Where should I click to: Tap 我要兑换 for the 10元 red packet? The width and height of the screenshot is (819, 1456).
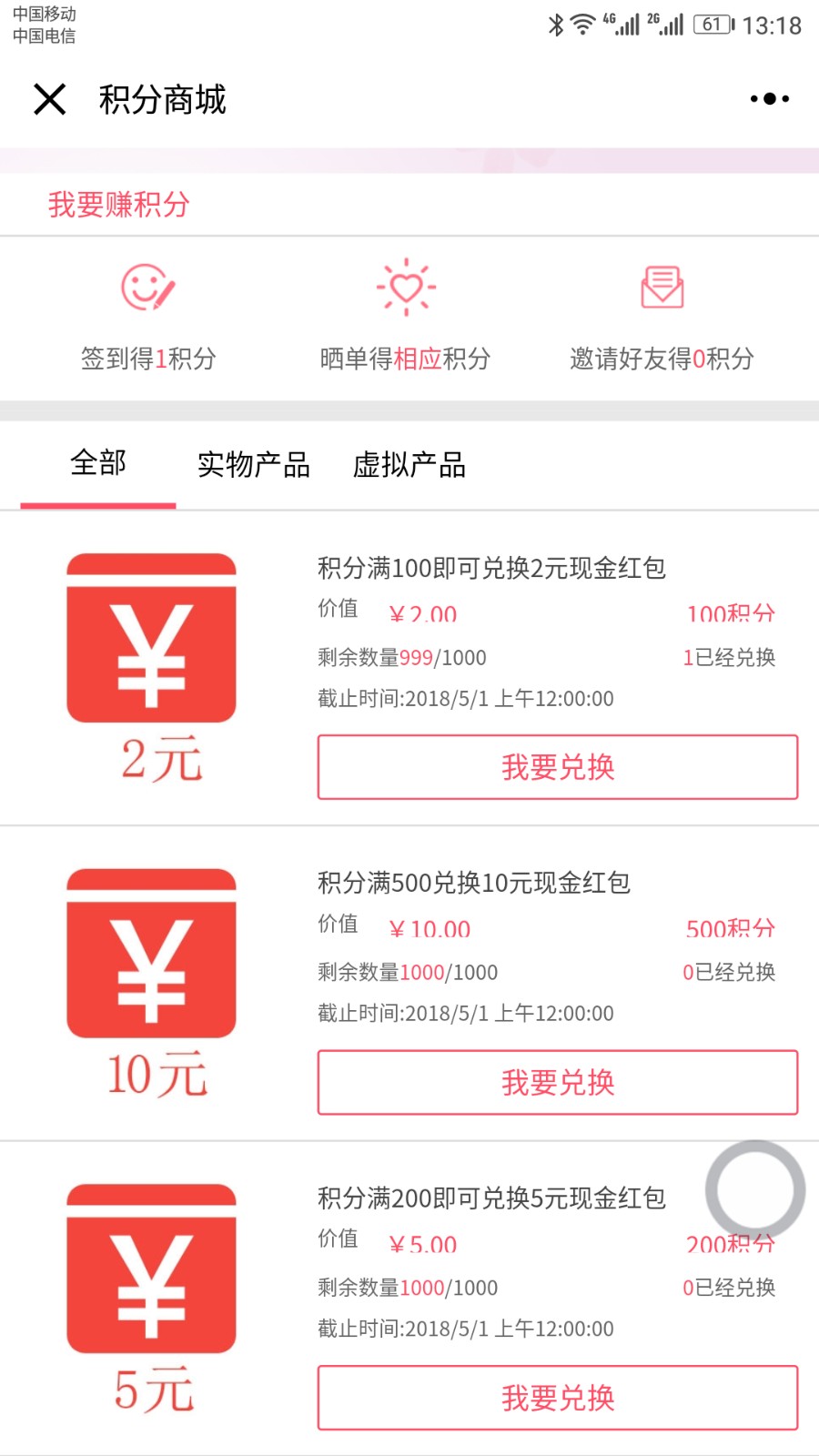pos(558,1082)
